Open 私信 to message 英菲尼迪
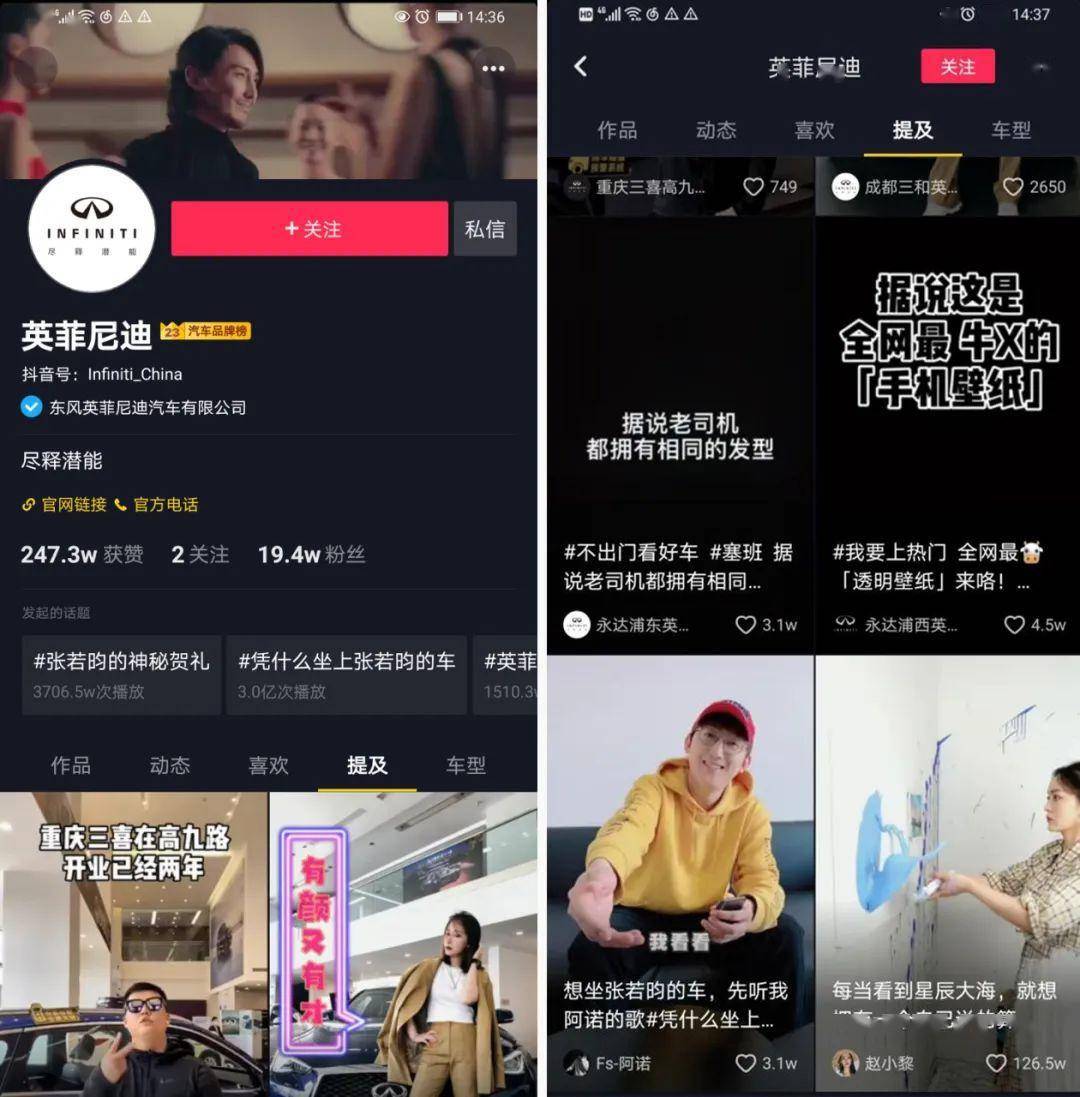This screenshot has height=1097, width=1080. (x=485, y=229)
